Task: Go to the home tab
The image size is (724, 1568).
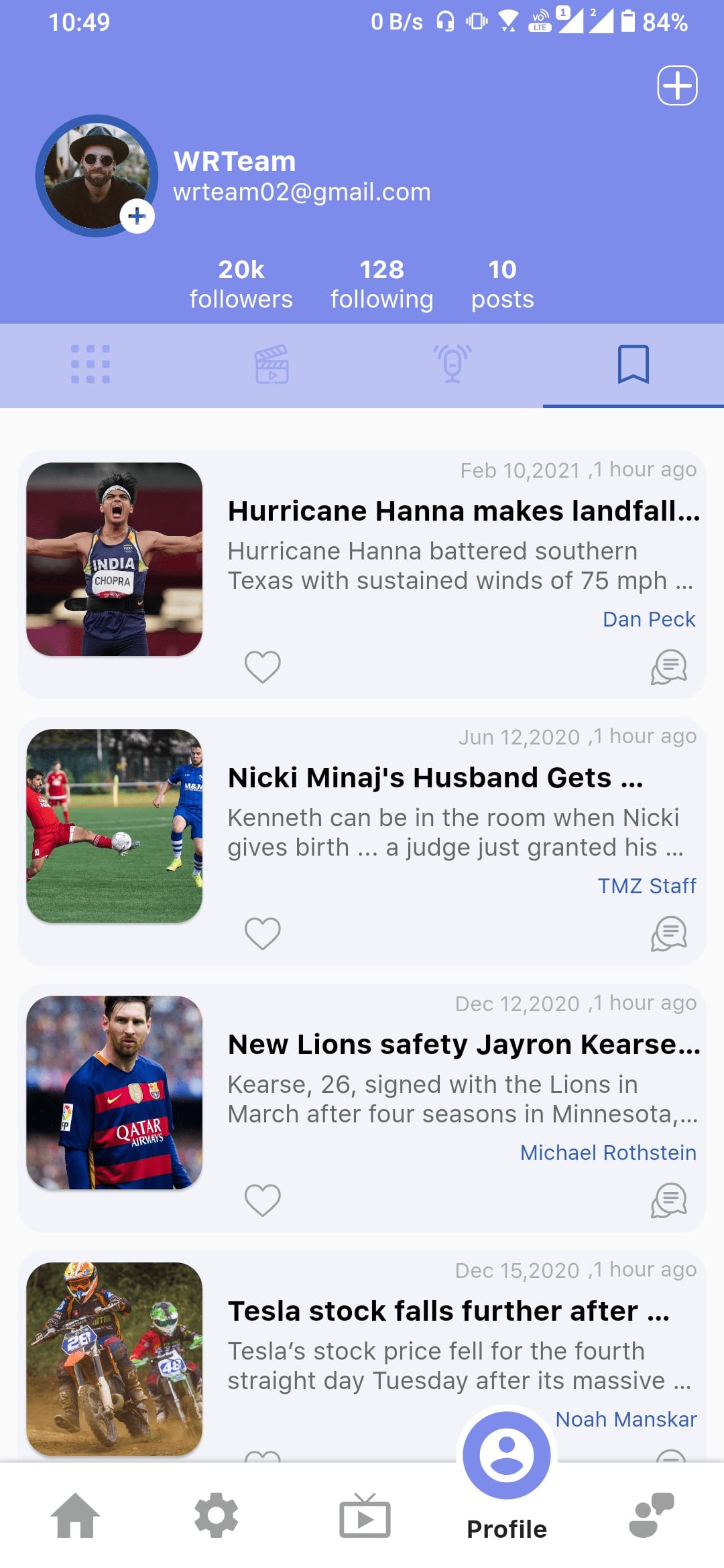Action: [75, 1516]
